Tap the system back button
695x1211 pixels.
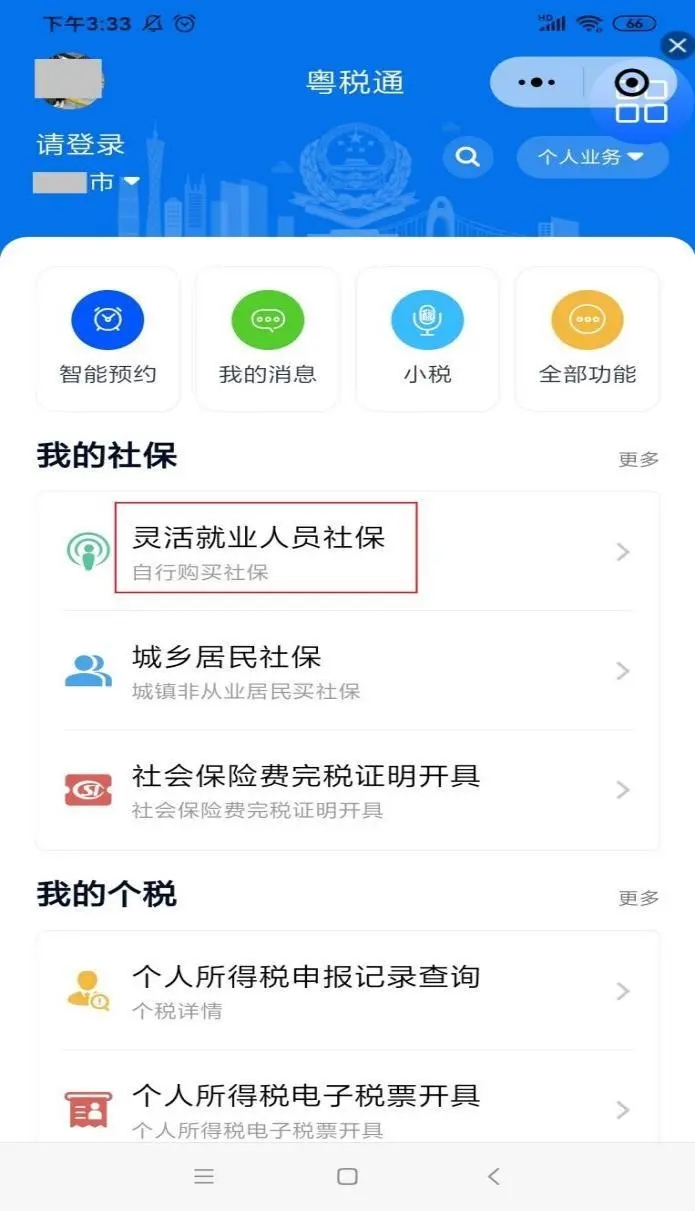coord(493,1177)
